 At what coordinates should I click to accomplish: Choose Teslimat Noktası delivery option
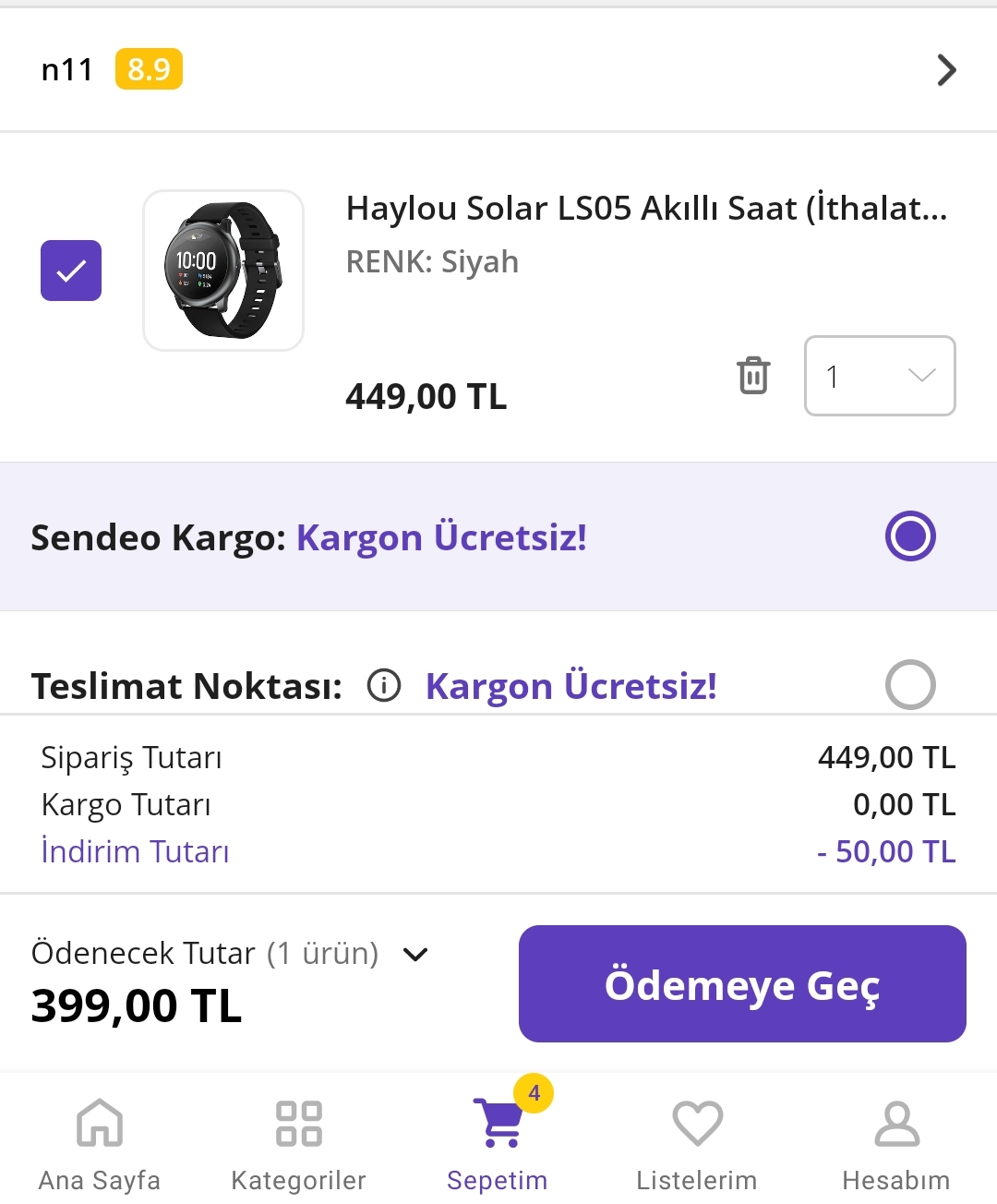pos(910,684)
